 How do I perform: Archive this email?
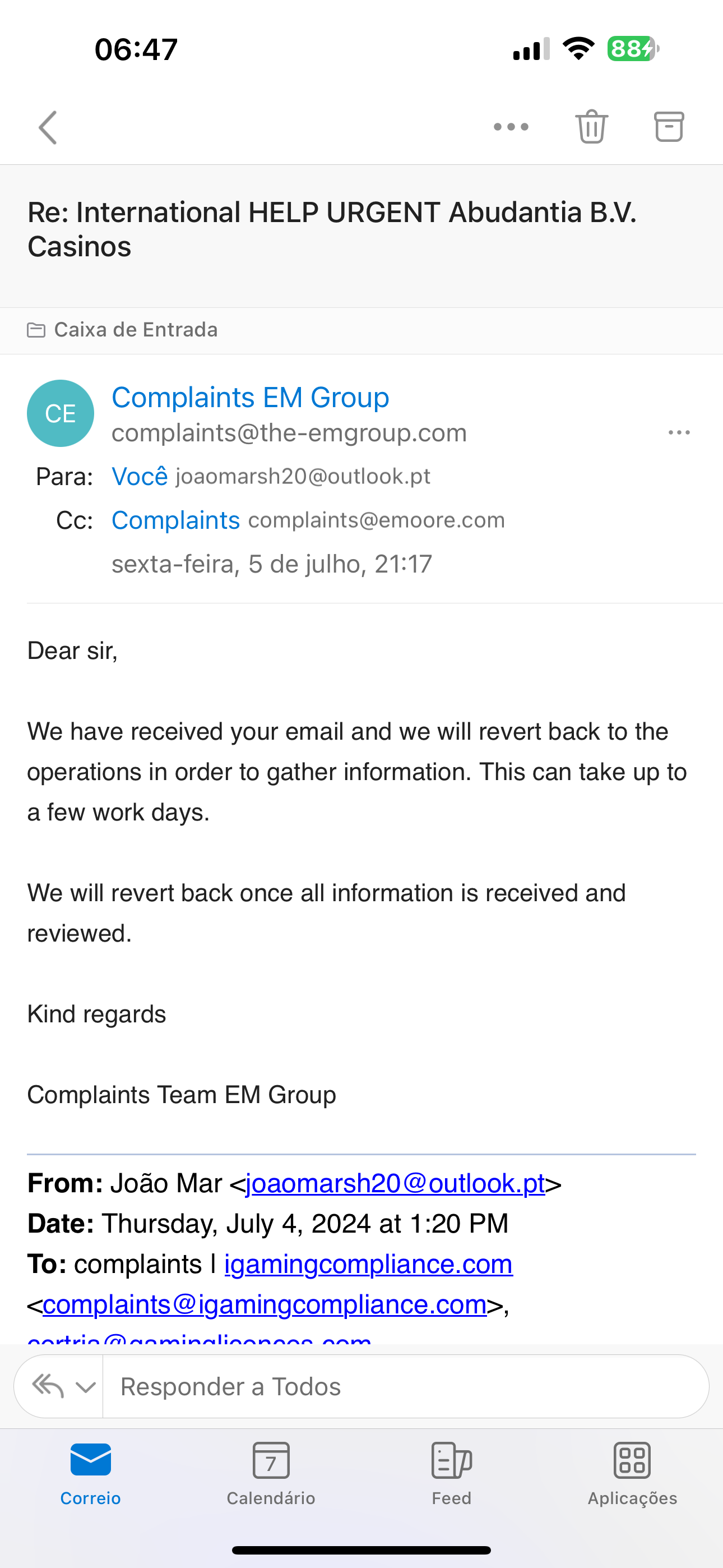(669, 127)
